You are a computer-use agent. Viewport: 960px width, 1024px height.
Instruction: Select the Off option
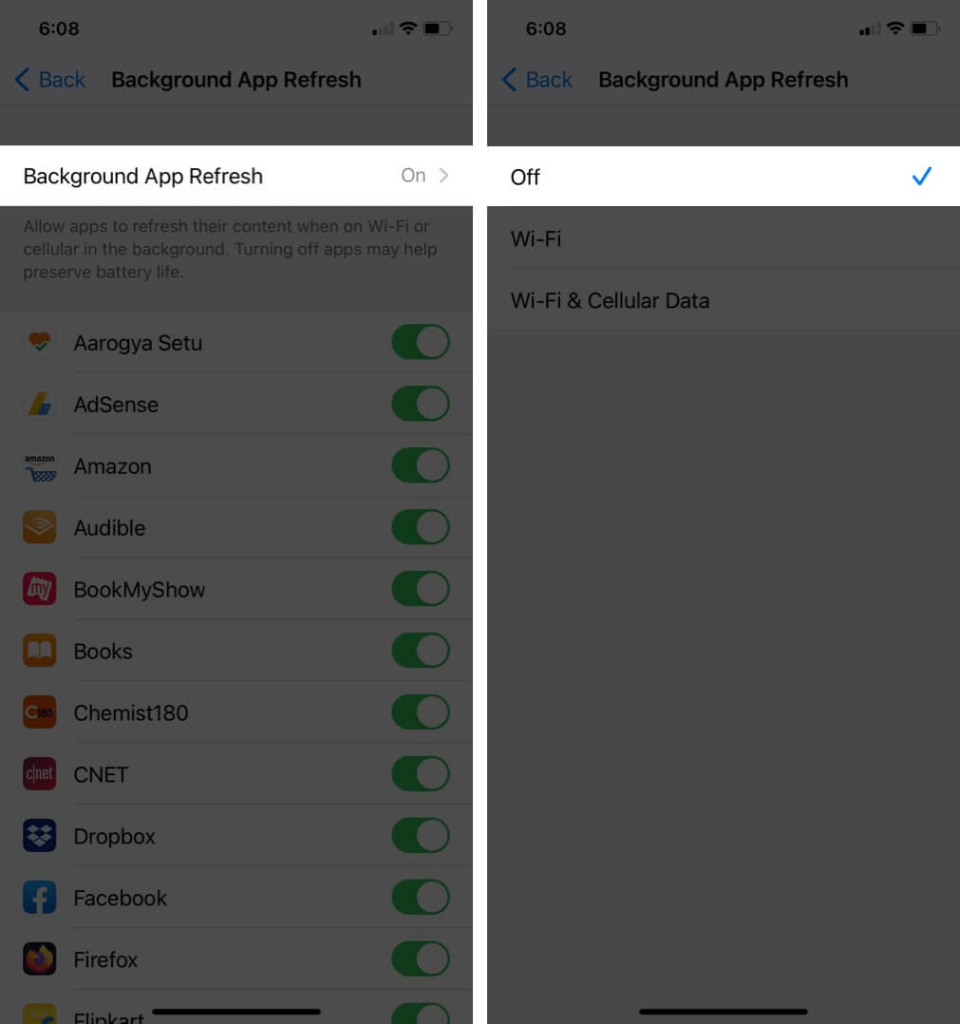[x=722, y=177]
